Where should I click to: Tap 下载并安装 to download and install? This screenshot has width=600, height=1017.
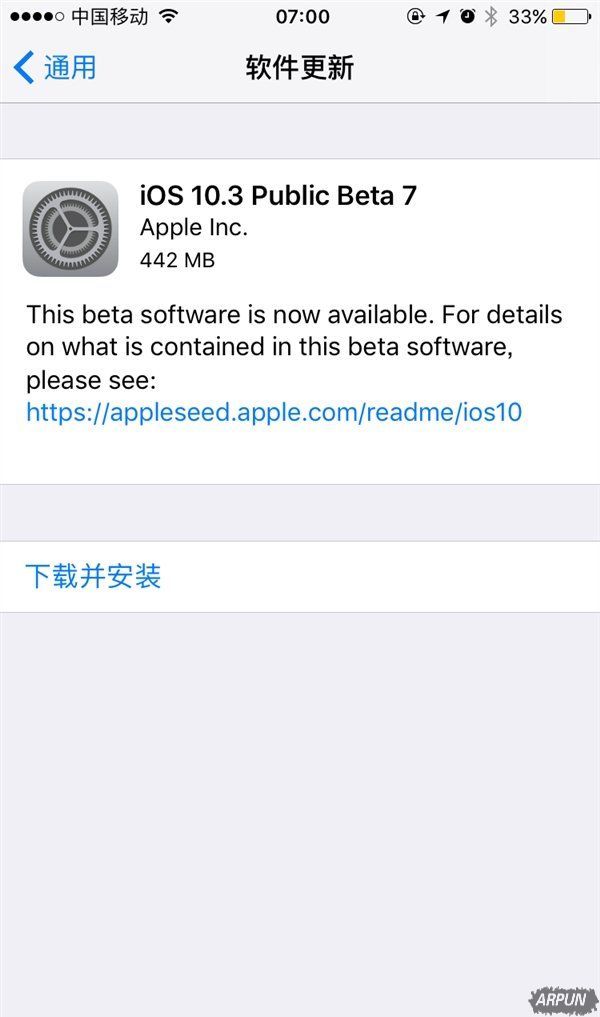click(x=93, y=576)
